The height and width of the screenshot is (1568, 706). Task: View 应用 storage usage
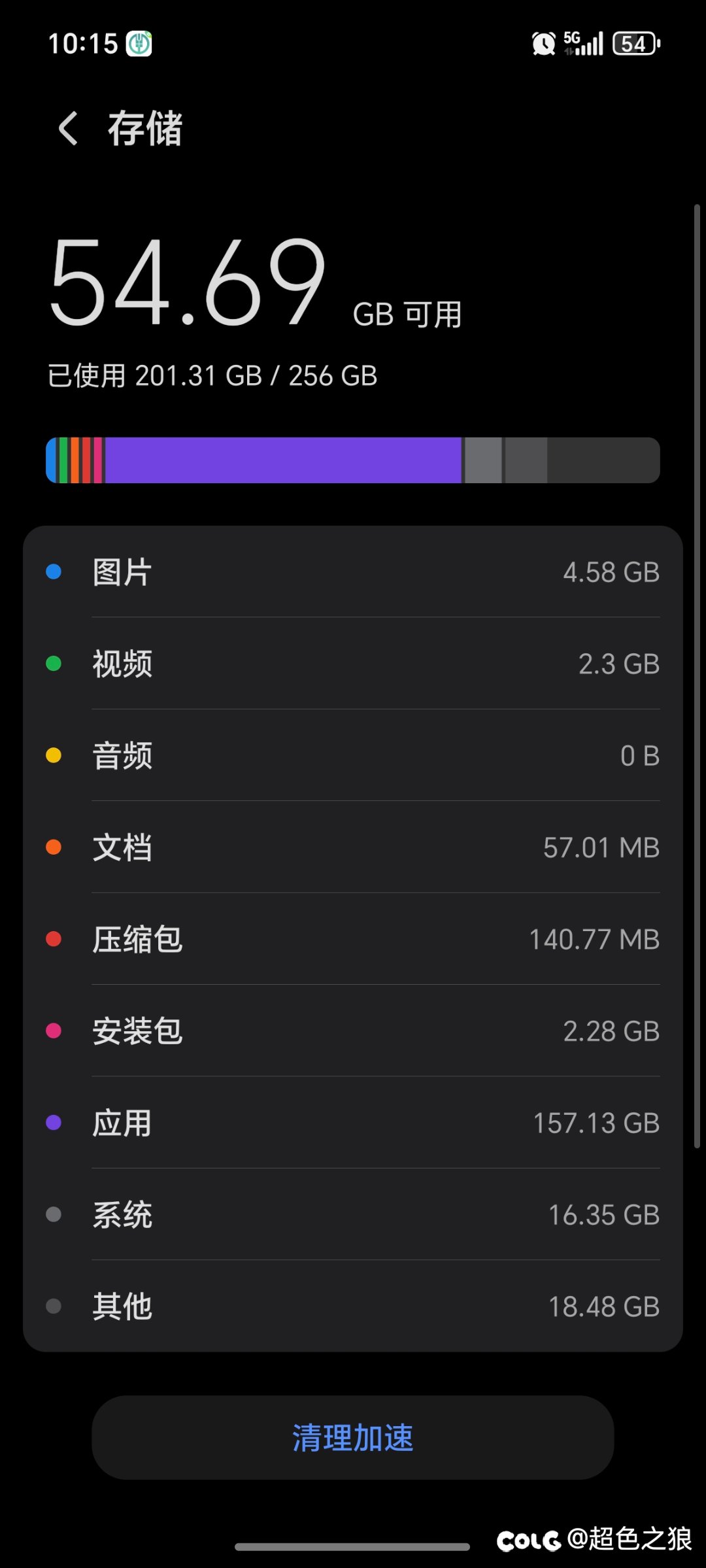tap(353, 1123)
